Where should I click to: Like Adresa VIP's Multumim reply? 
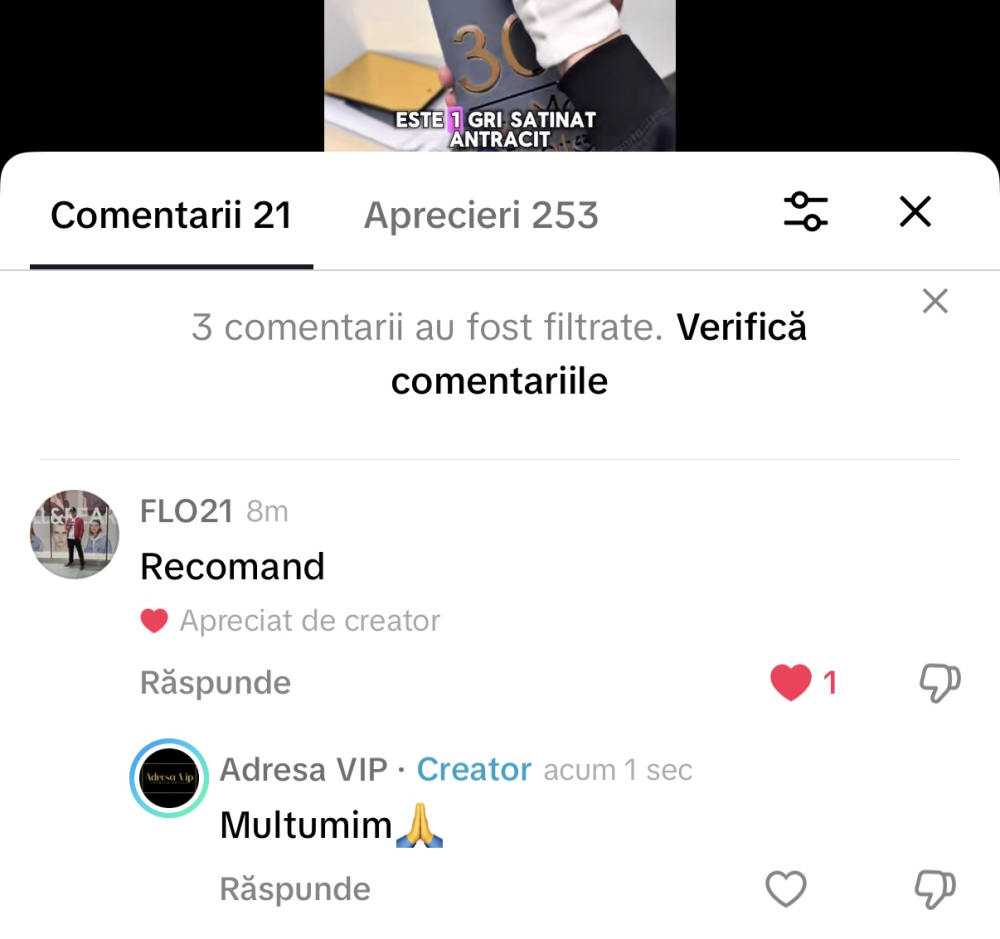(785, 889)
